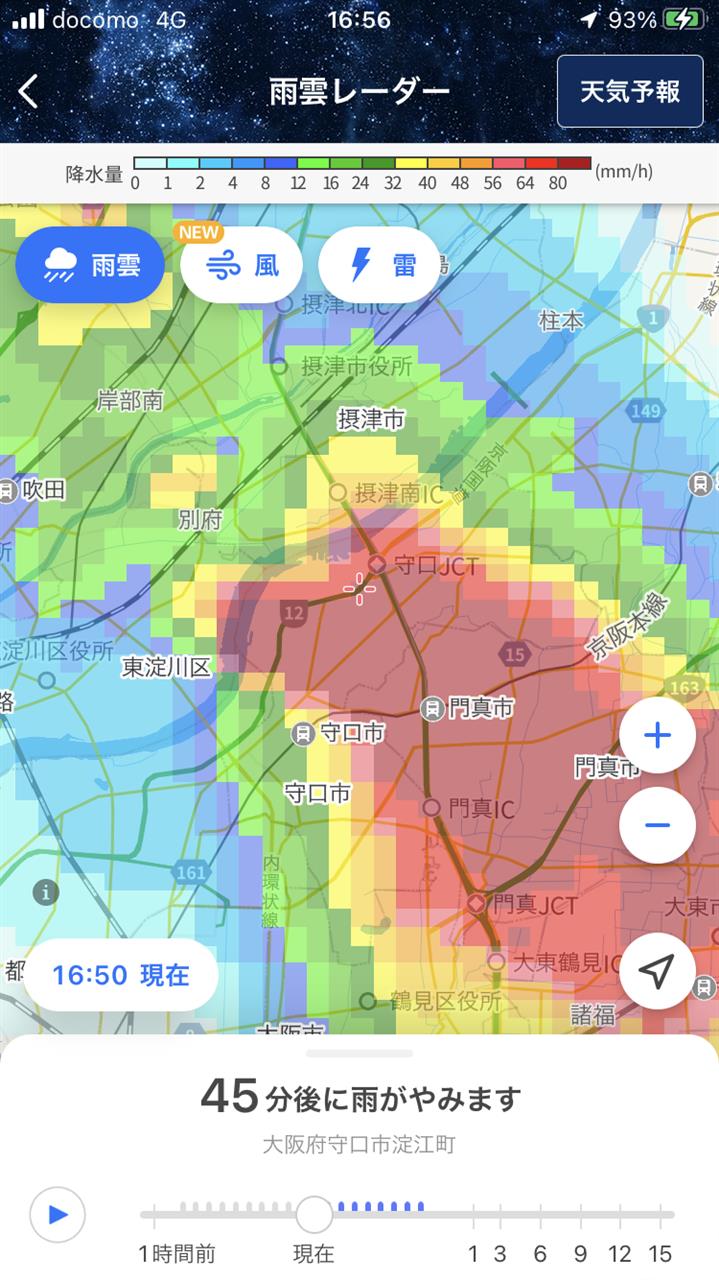
Task: Switch to the 風 wind layer
Action: tap(241, 265)
